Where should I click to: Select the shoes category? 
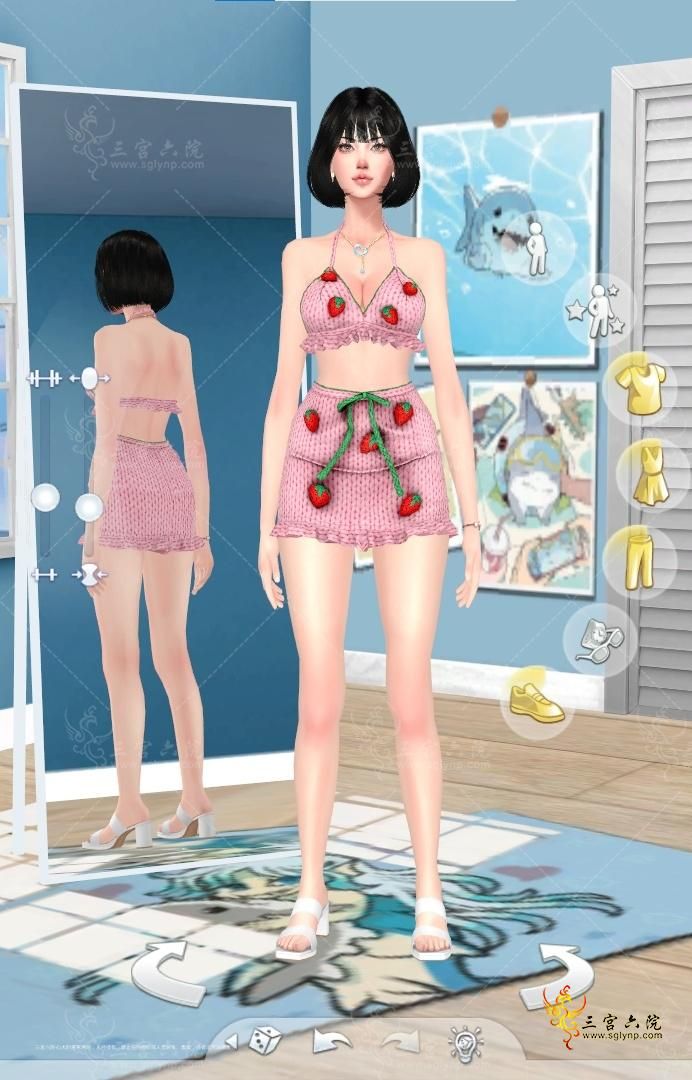pos(536,699)
